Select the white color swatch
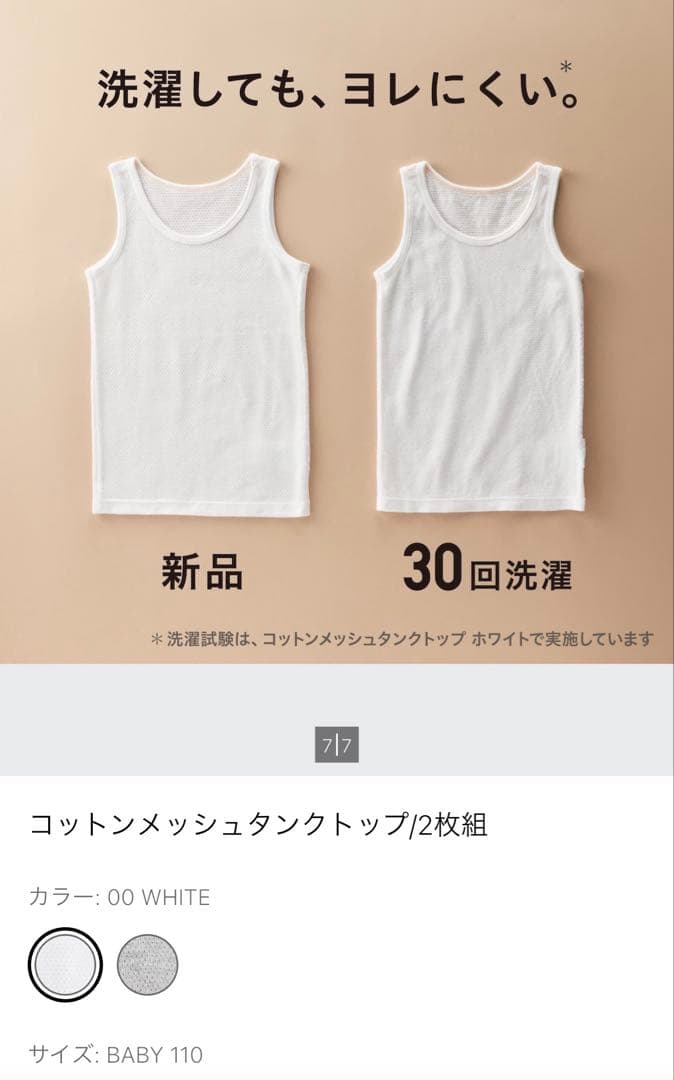674x1080 pixels. pyautogui.click(x=65, y=964)
